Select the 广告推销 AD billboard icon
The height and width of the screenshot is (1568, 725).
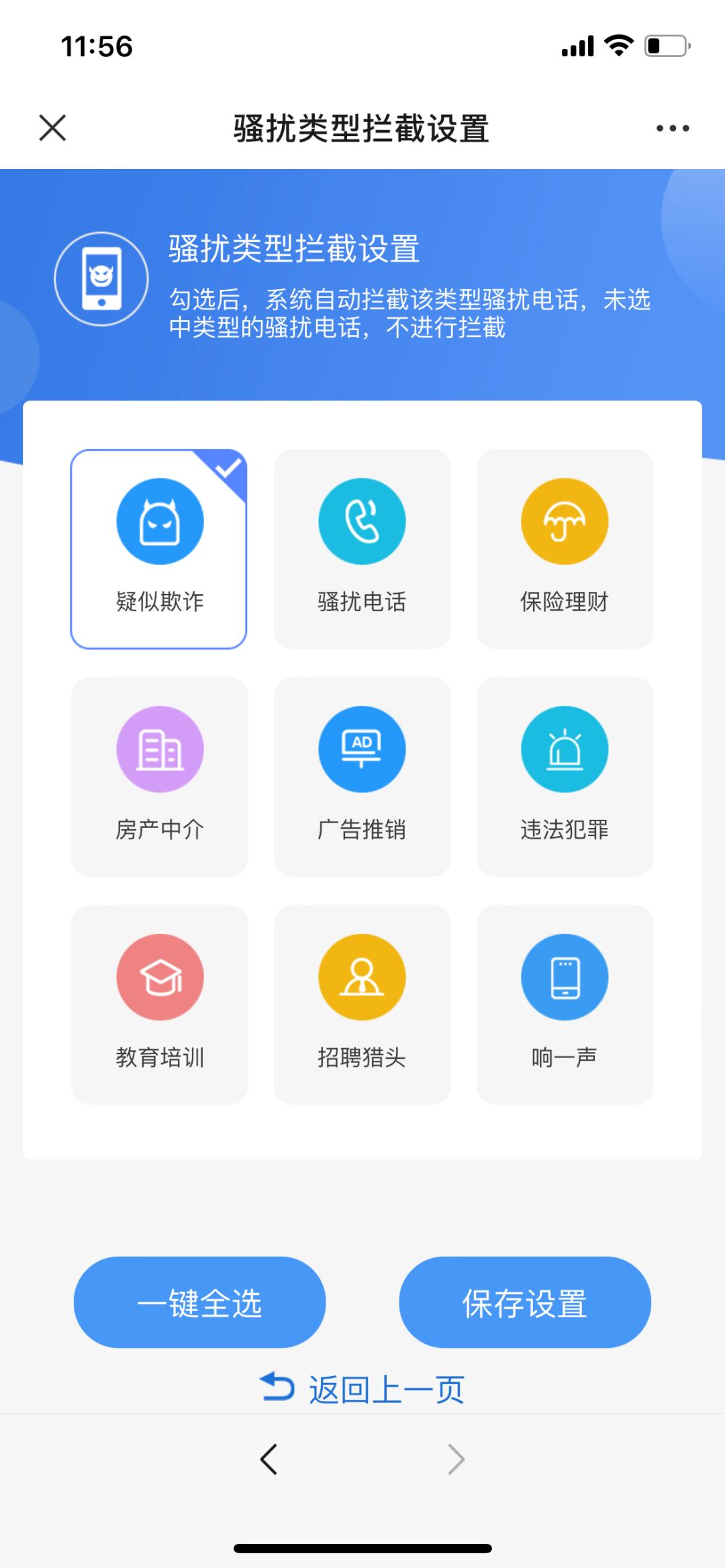362,749
